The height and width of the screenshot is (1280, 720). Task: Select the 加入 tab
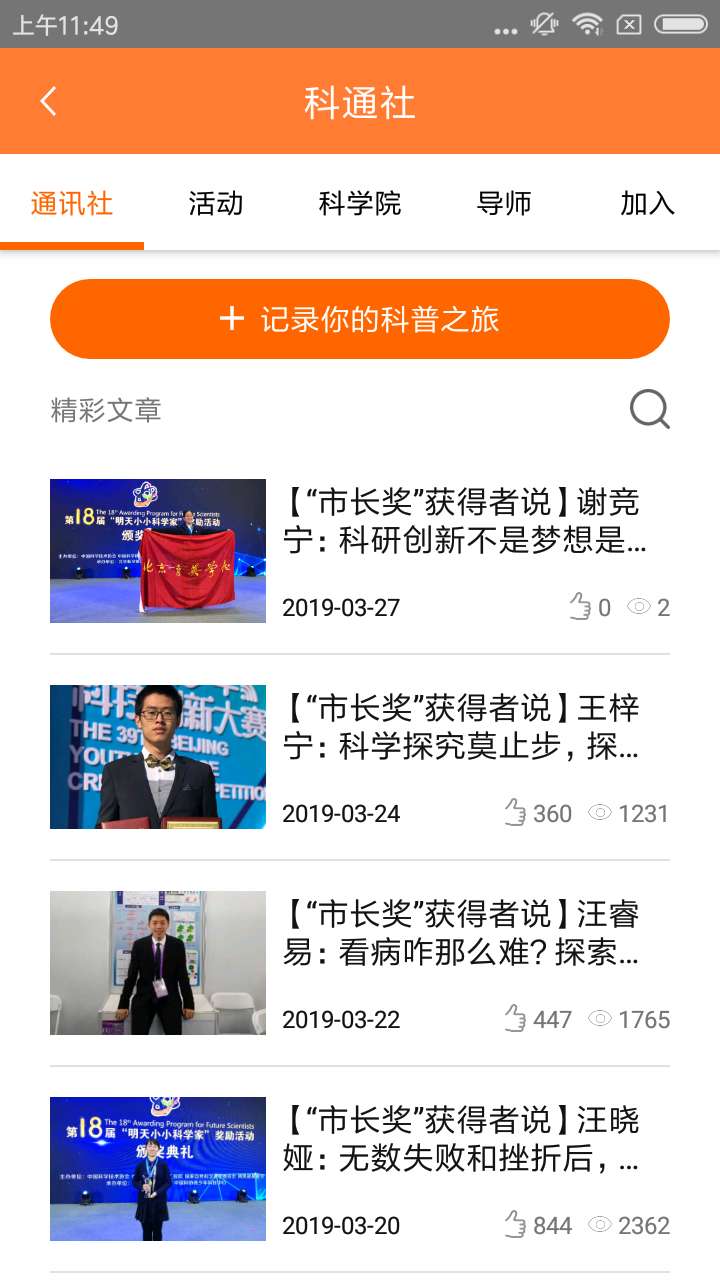(x=647, y=204)
